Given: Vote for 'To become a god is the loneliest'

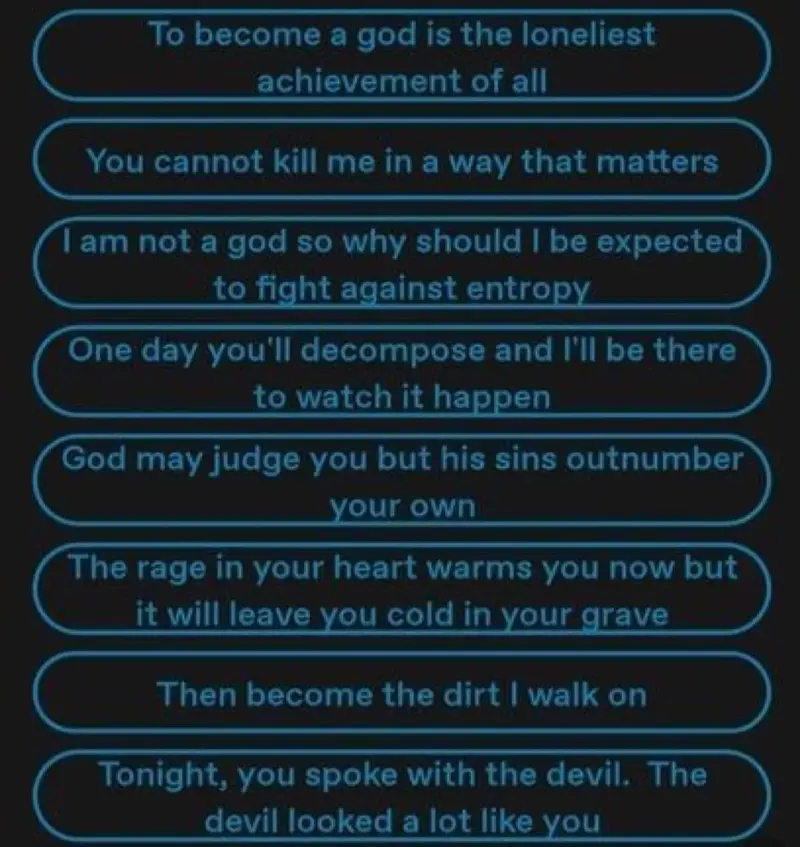Looking at the screenshot, I should click(401, 57).
